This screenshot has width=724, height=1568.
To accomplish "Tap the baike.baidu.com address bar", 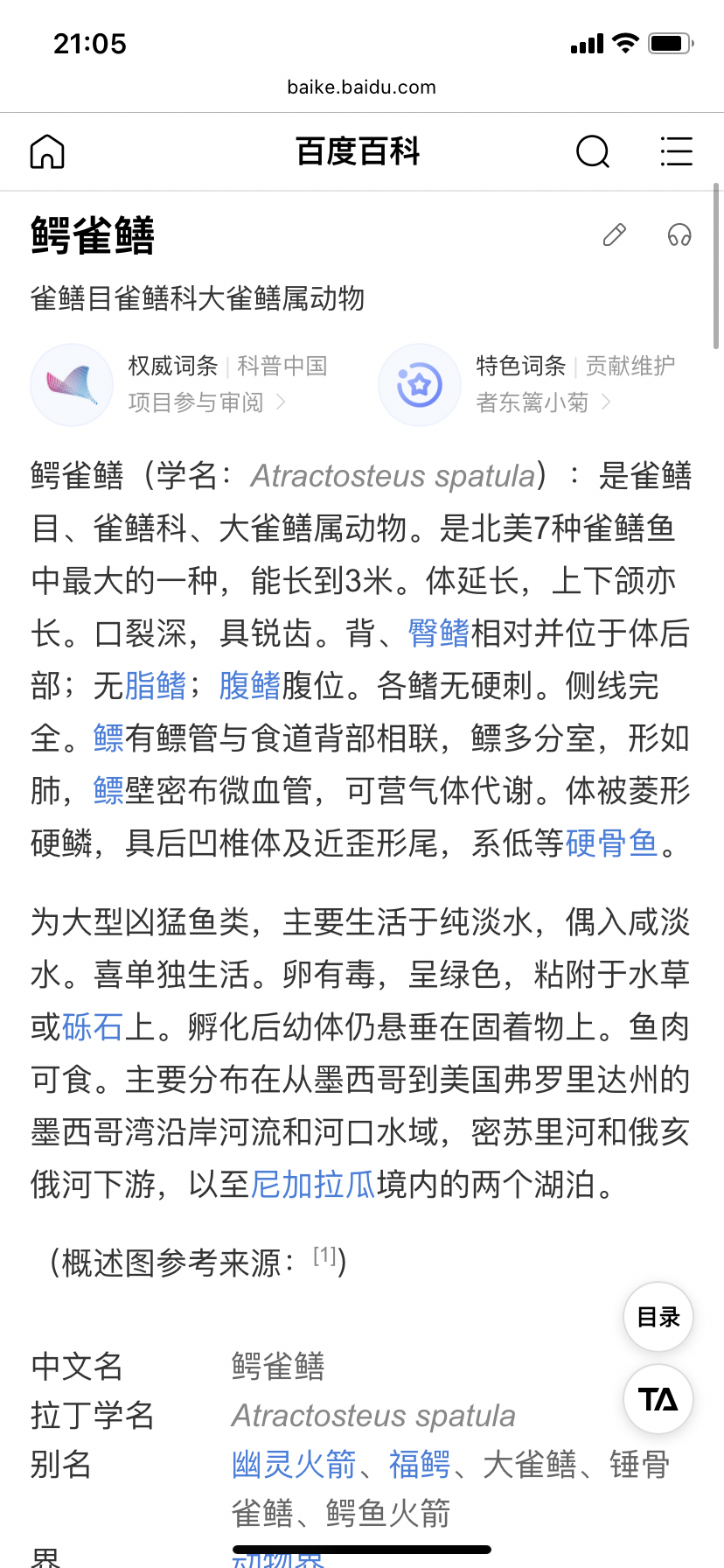I will pyautogui.click(x=362, y=87).
